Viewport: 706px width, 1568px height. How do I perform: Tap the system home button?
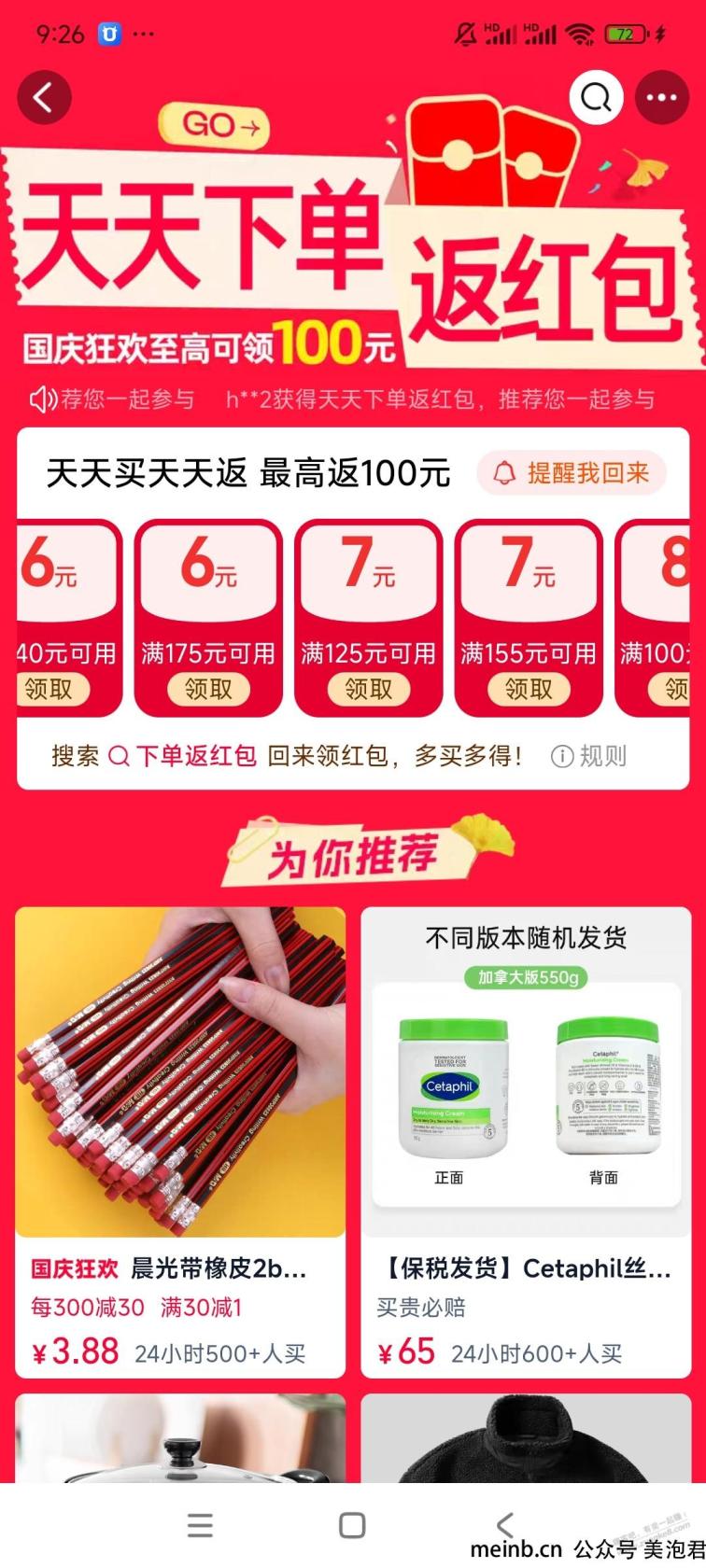(352, 1526)
